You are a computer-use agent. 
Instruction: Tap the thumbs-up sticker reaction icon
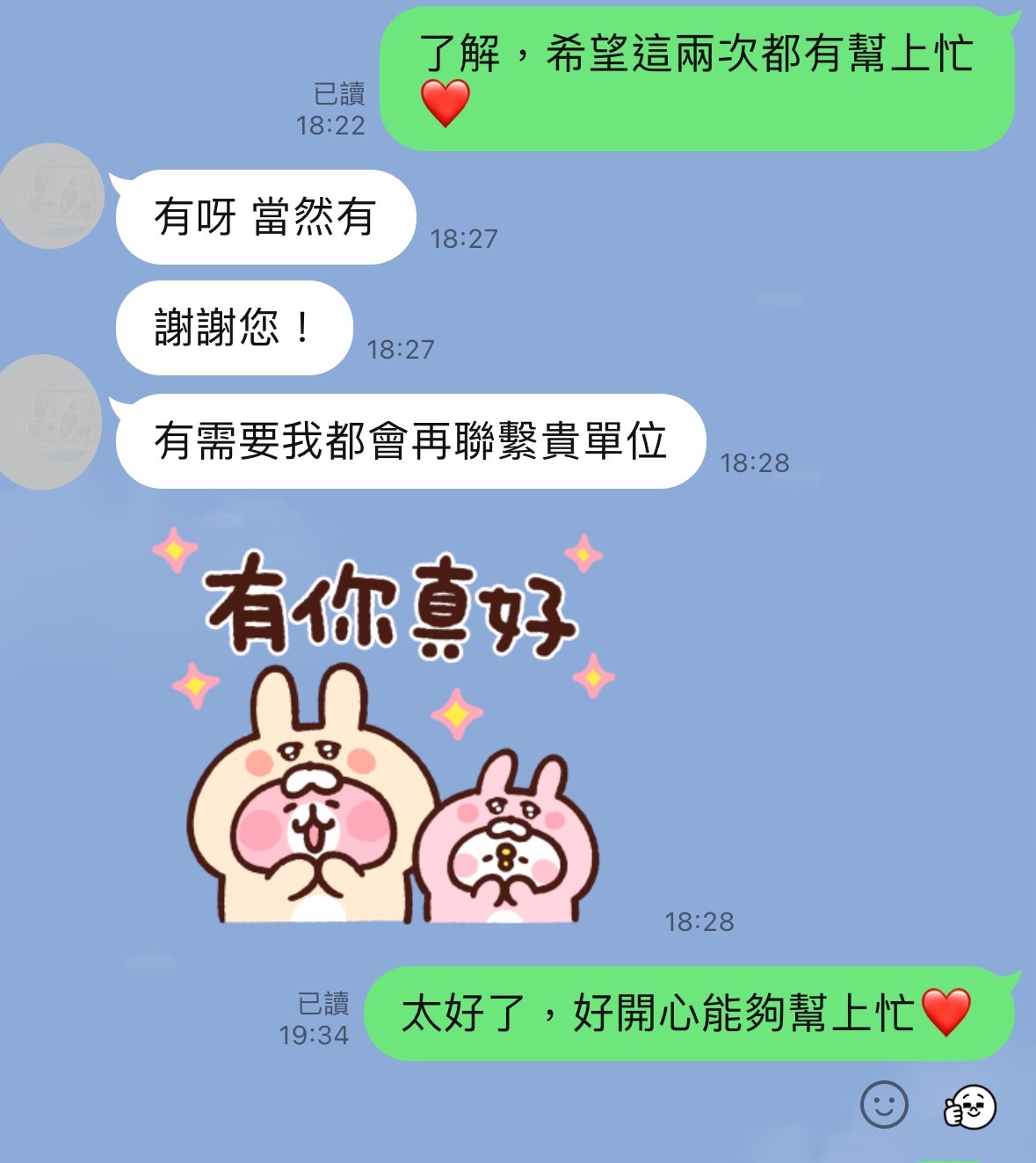point(969,1106)
